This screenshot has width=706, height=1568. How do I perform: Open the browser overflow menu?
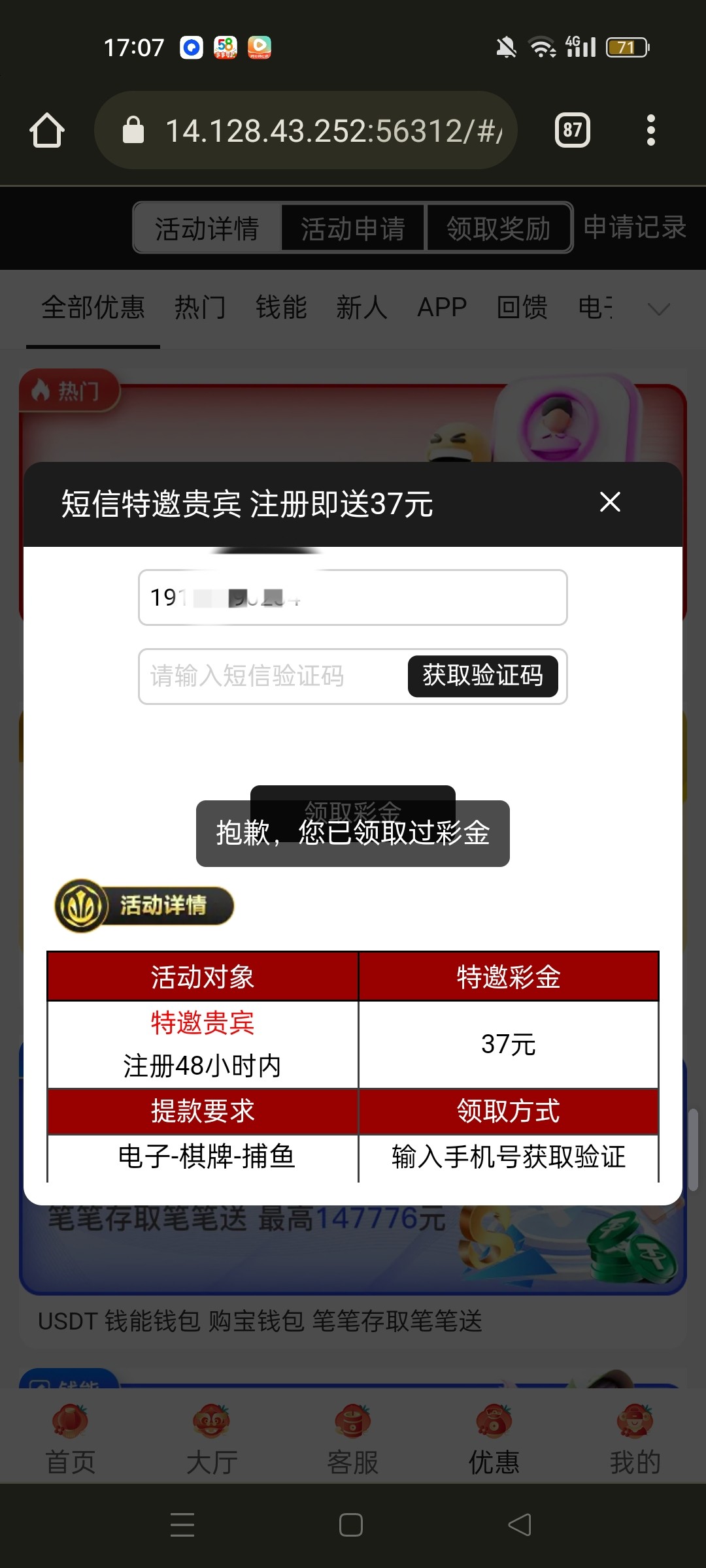(x=650, y=131)
